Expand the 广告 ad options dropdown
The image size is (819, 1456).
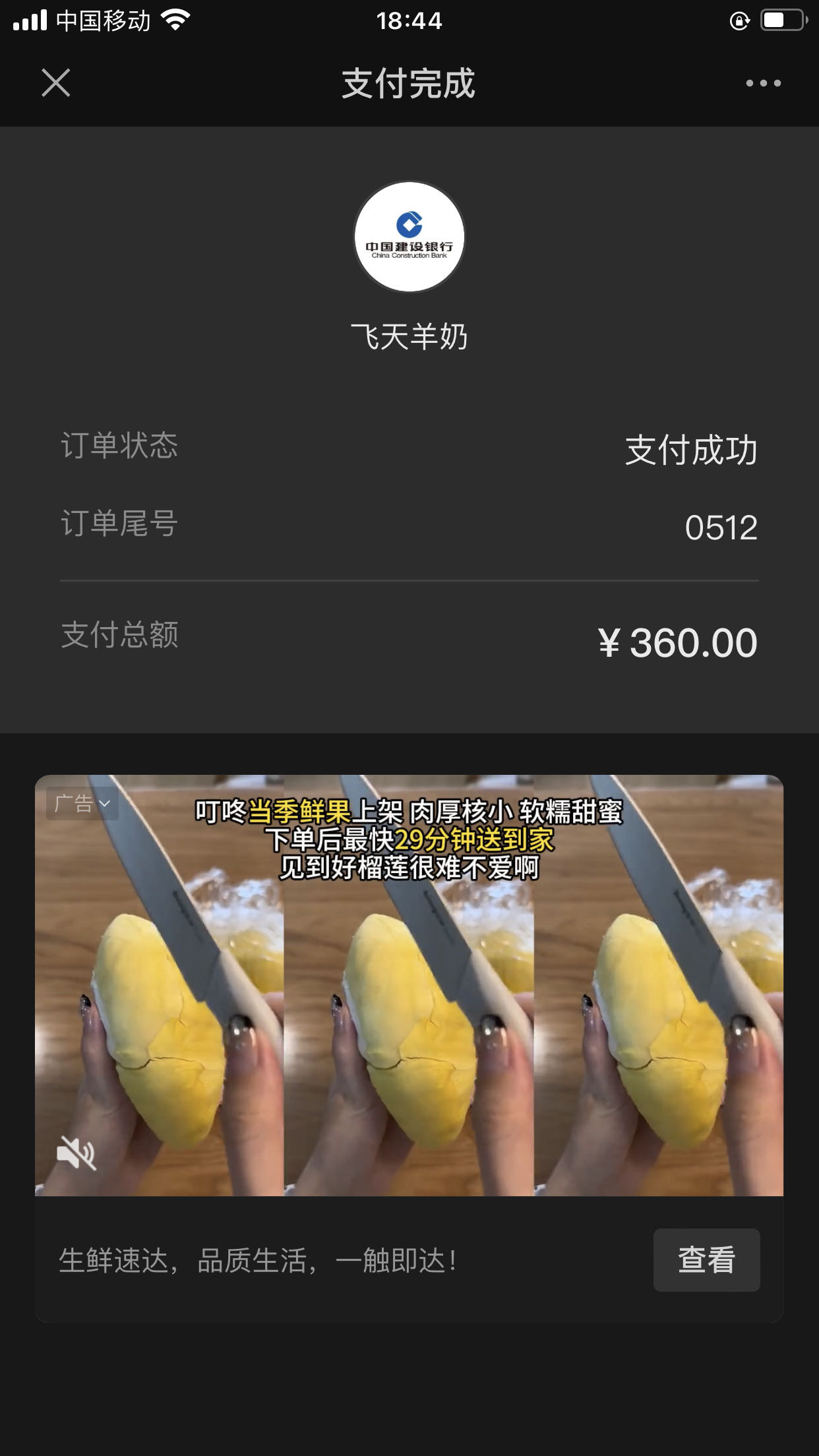coord(82,803)
